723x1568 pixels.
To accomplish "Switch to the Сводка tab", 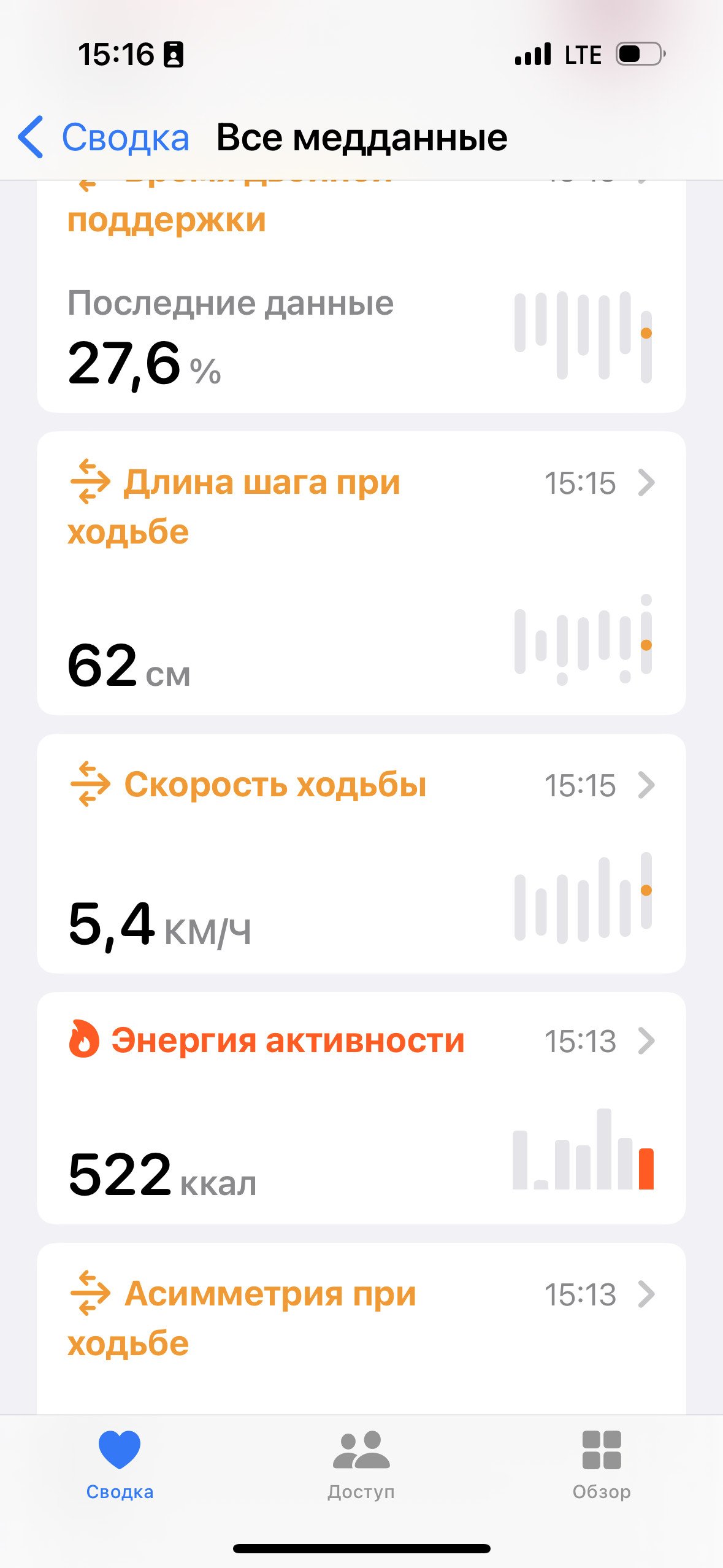I will pyautogui.click(x=120, y=1465).
